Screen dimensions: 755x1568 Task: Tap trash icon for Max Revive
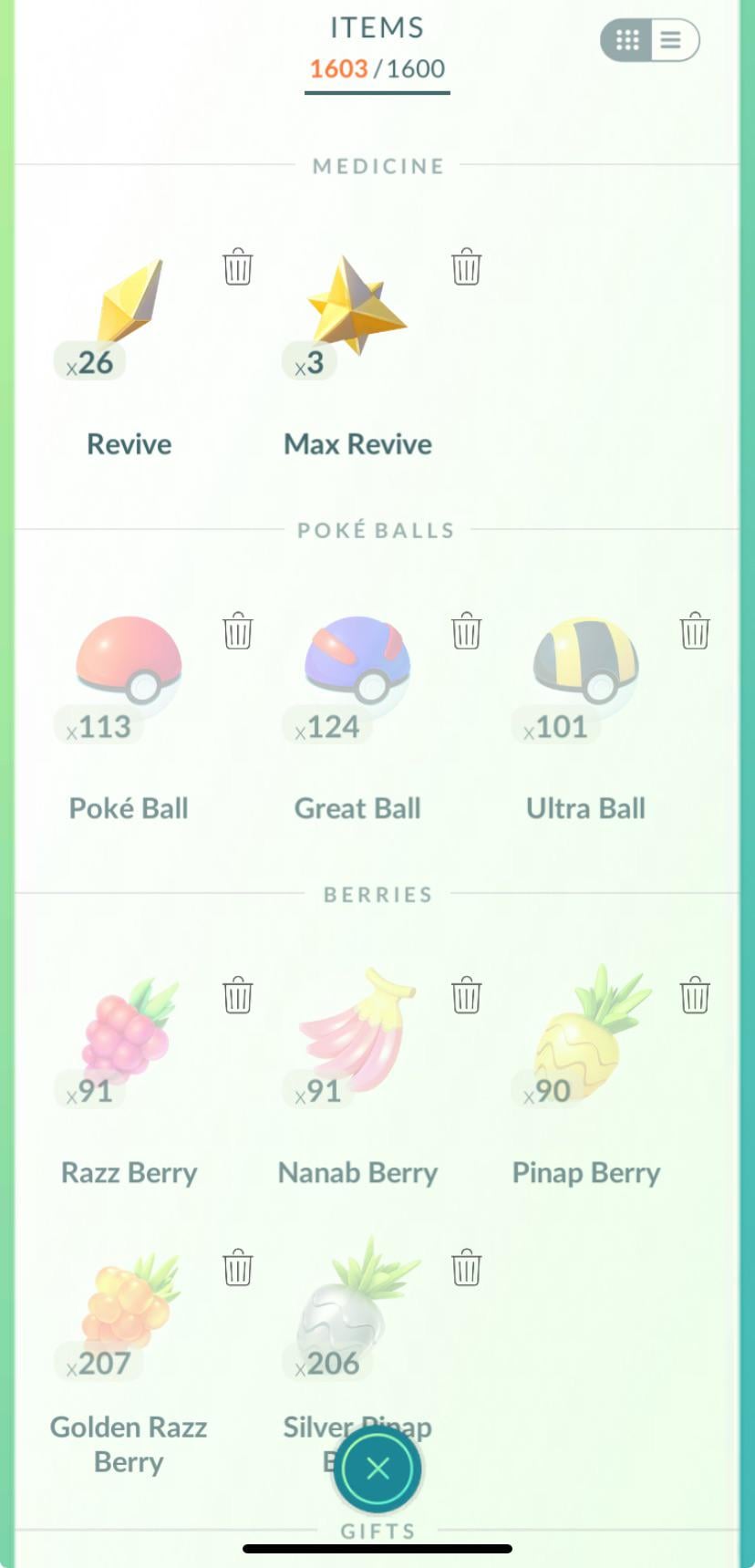pos(466,267)
